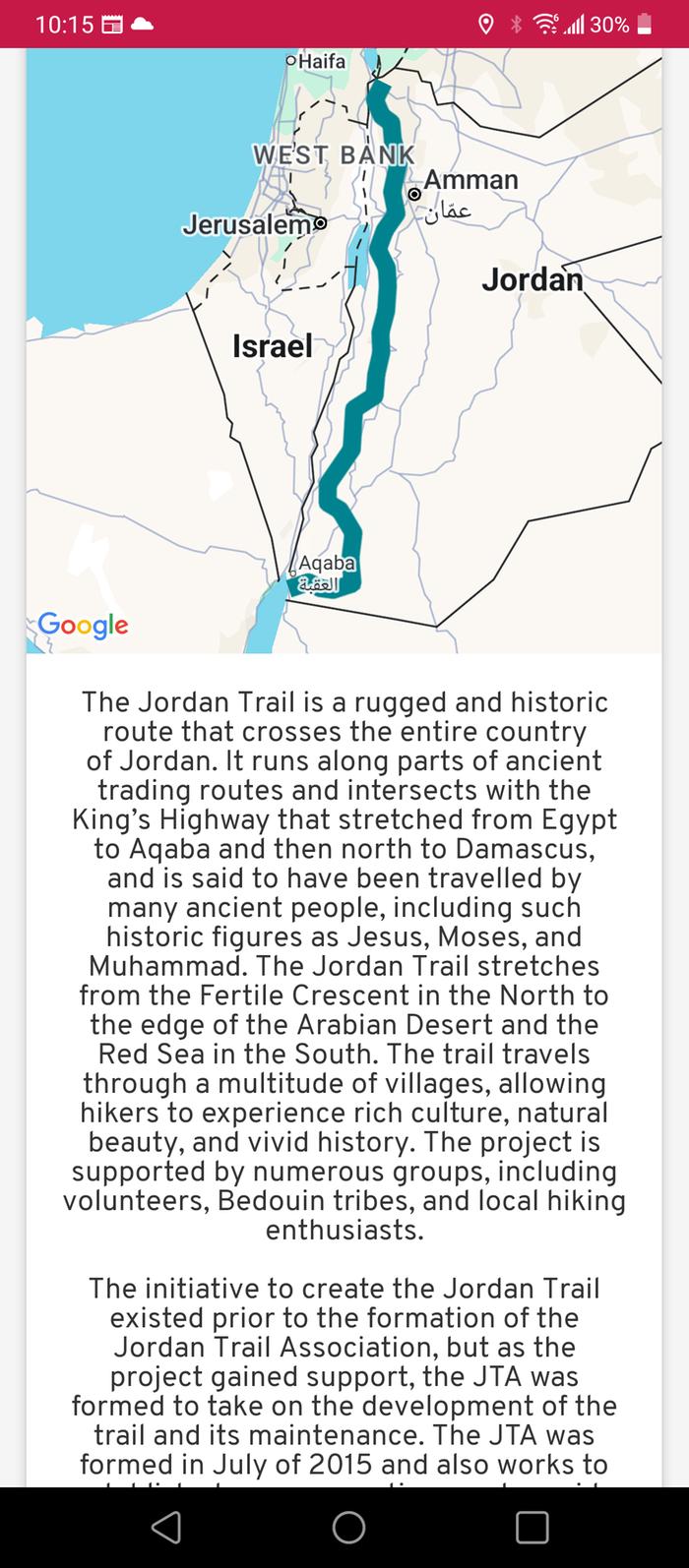Open the Jordan Trail map view

tap(344, 350)
